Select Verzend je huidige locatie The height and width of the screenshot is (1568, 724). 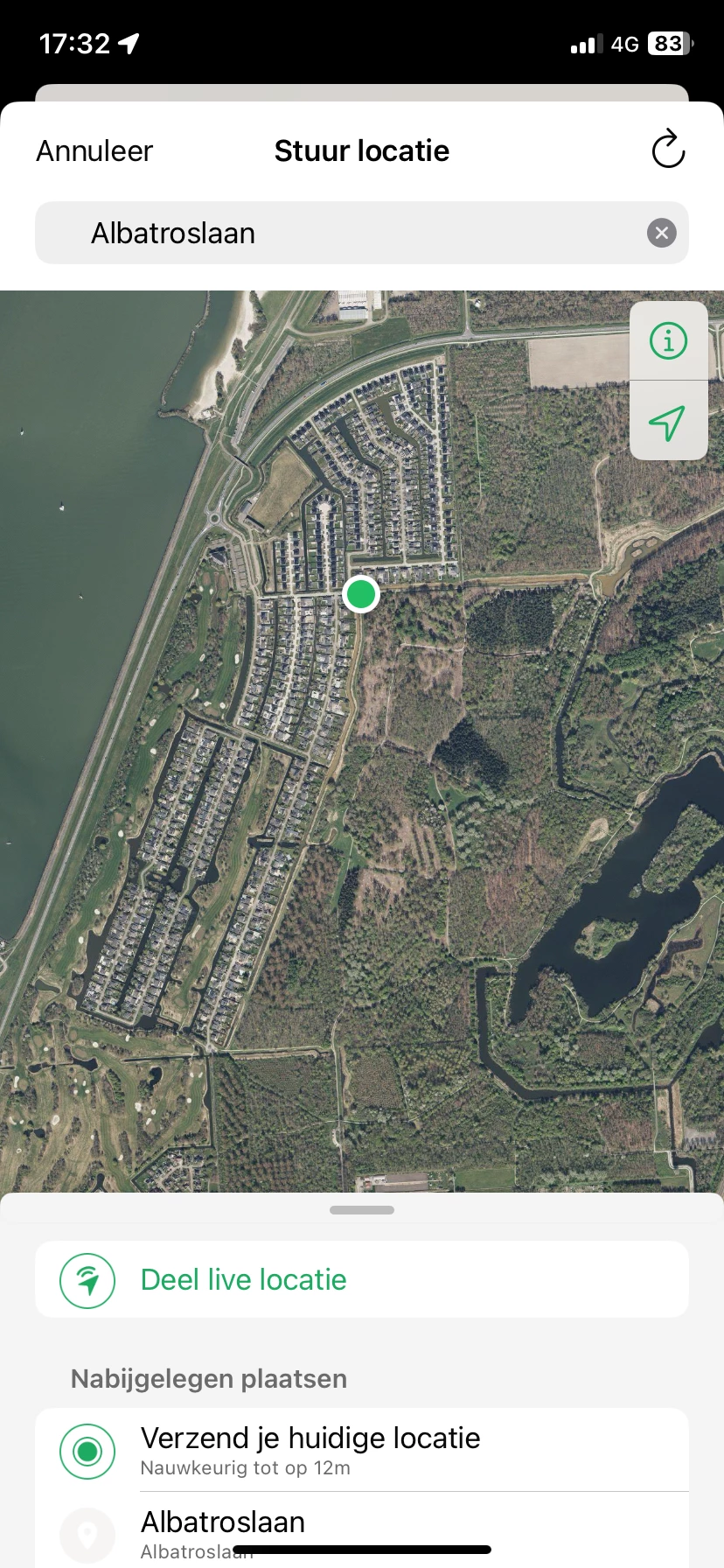click(362, 1451)
